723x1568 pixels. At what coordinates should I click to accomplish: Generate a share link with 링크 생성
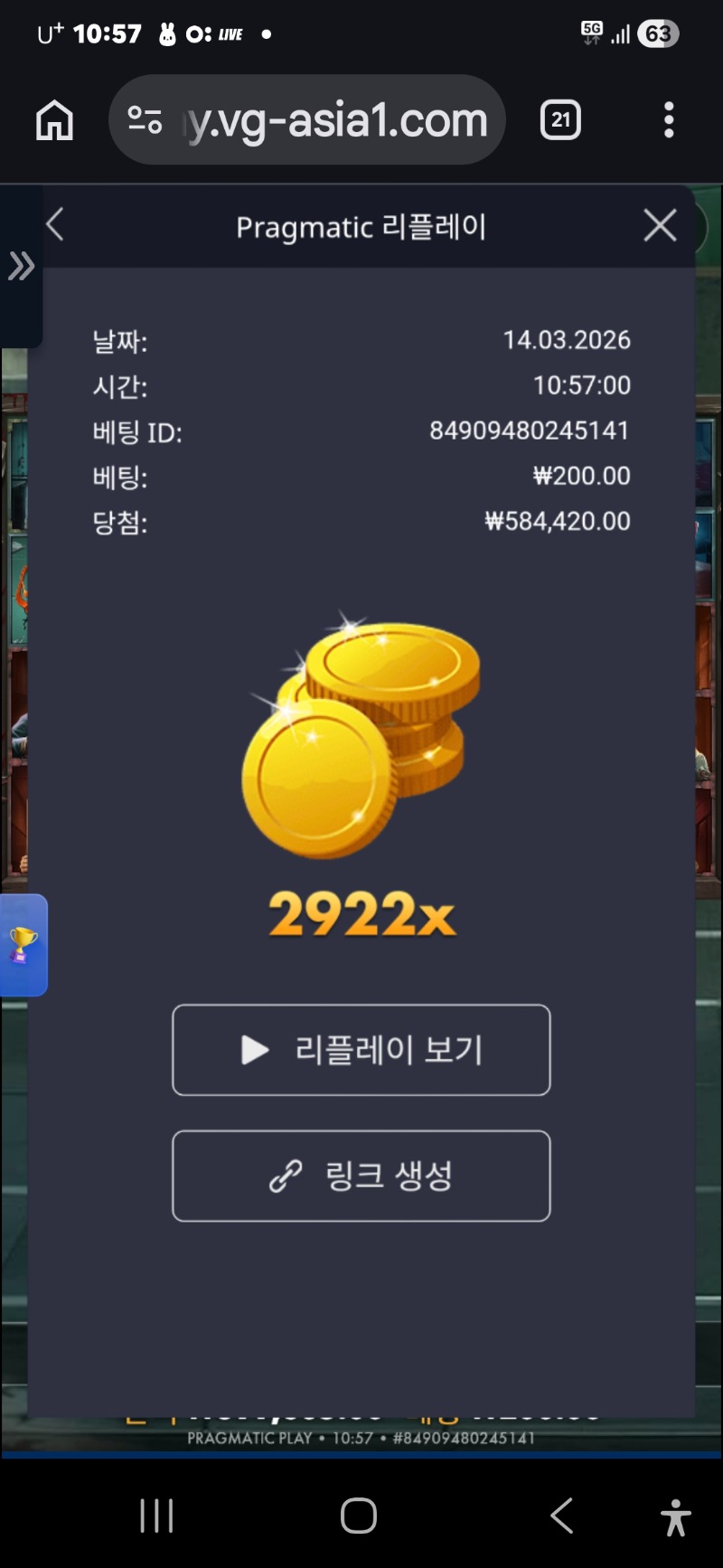tap(361, 1176)
